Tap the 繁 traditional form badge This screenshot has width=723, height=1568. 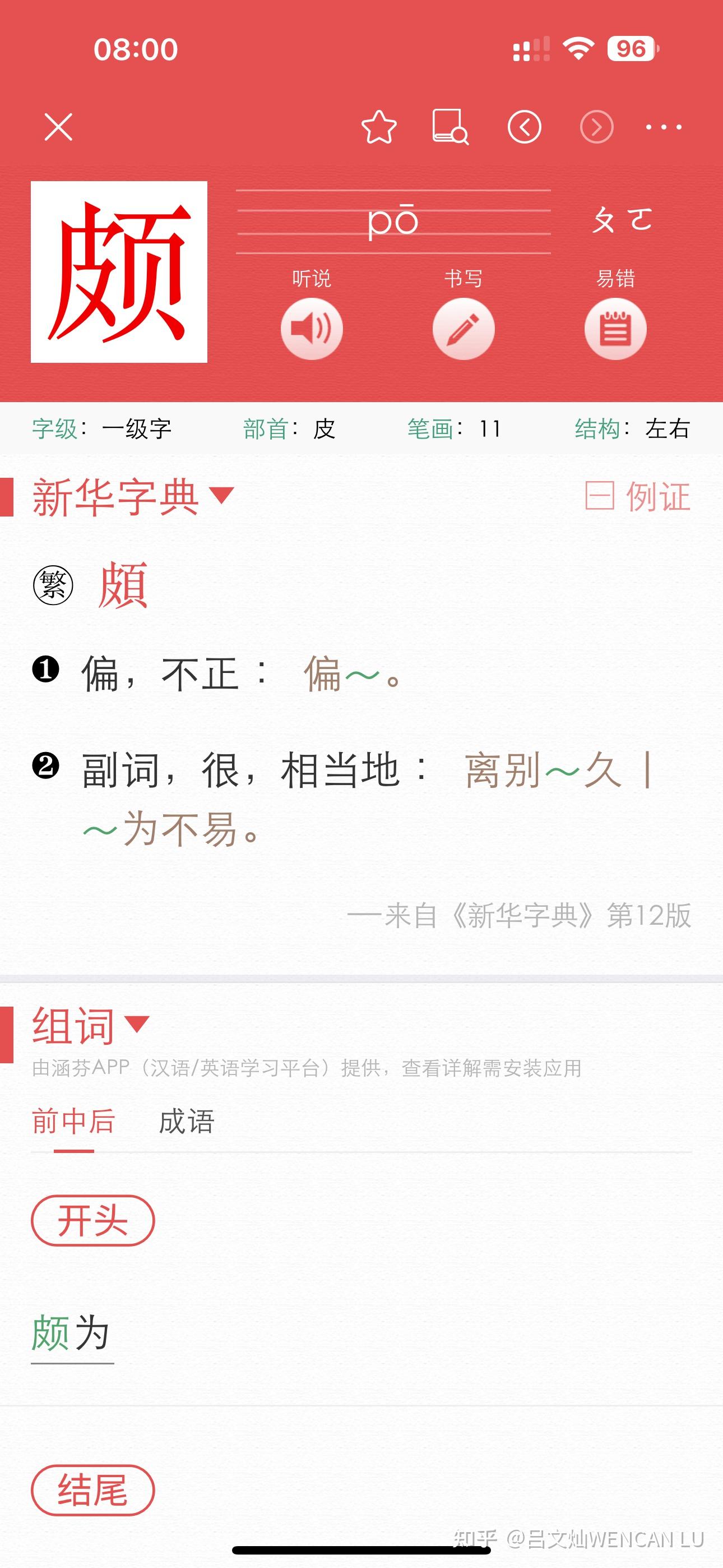coord(54,585)
